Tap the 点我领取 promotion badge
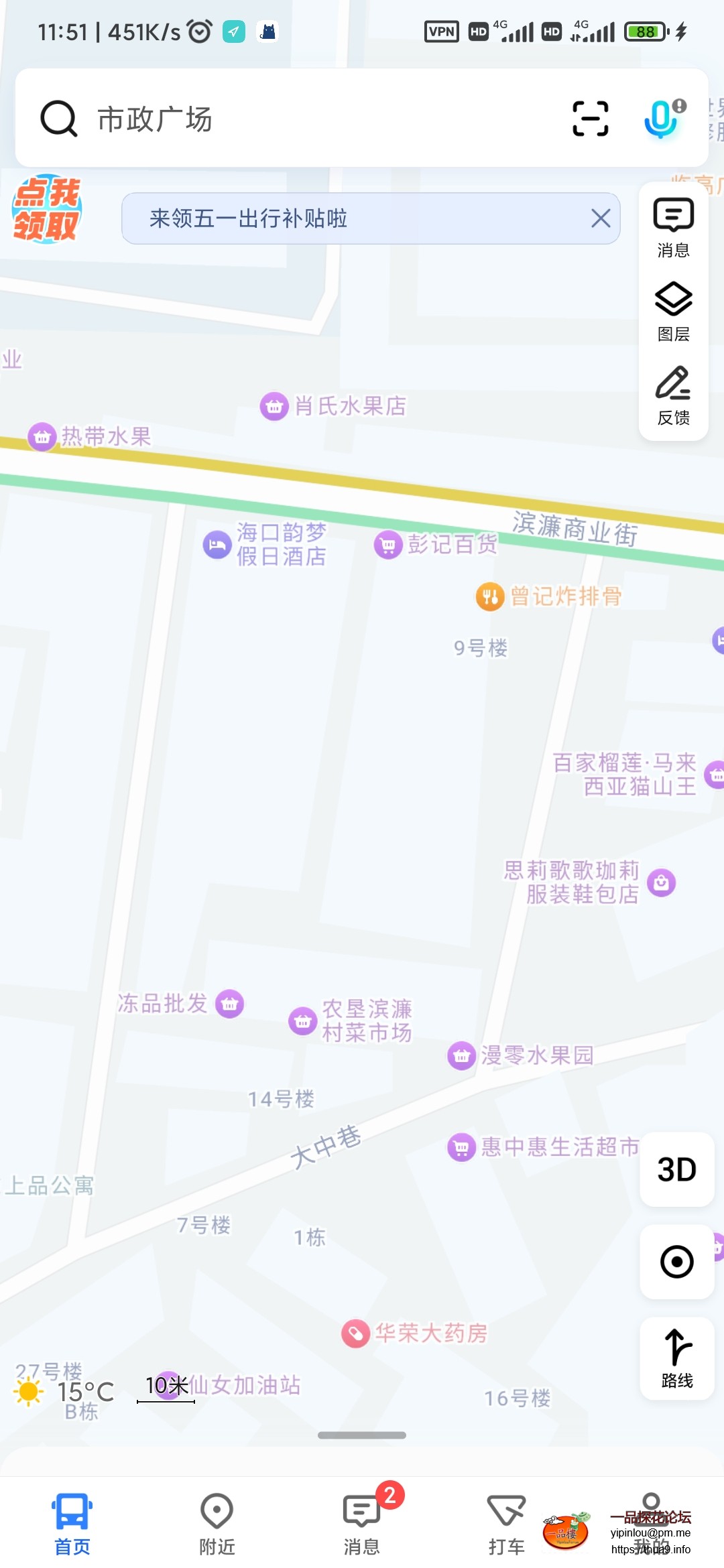The height and width of the screenshot is (1568, 724). click(x=46, y=210)
